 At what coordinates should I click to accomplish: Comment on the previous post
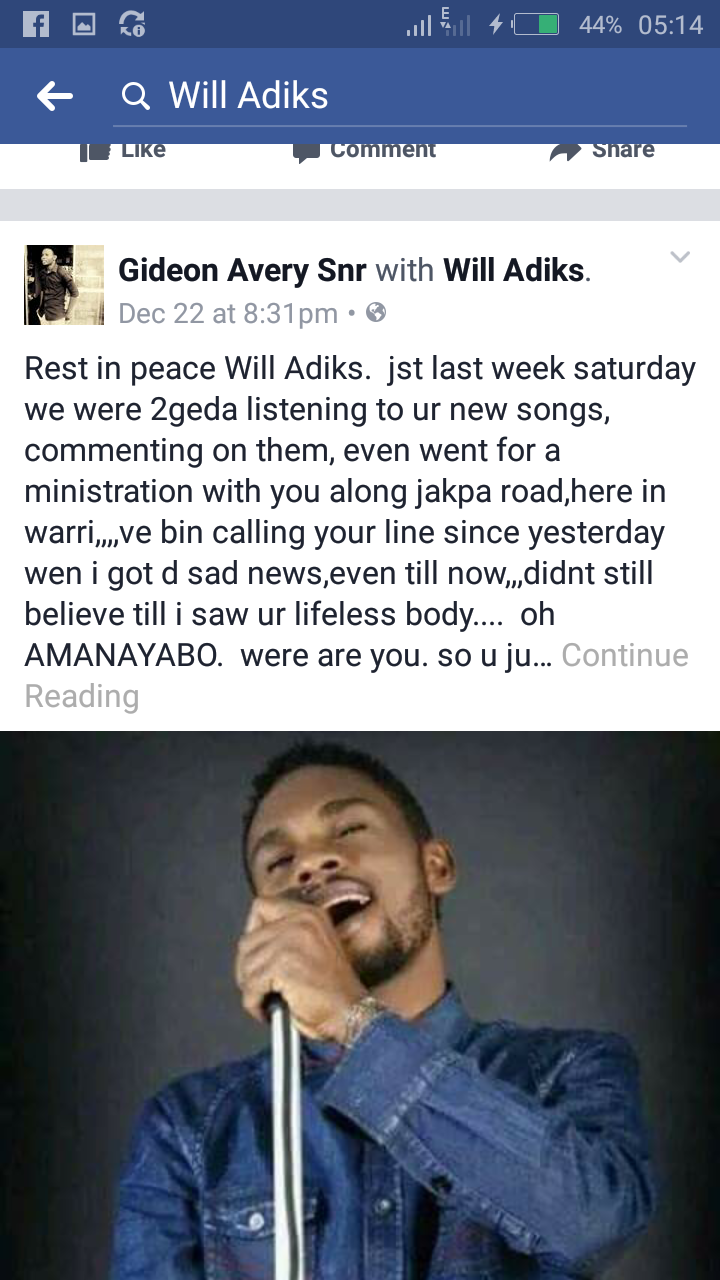364,150
